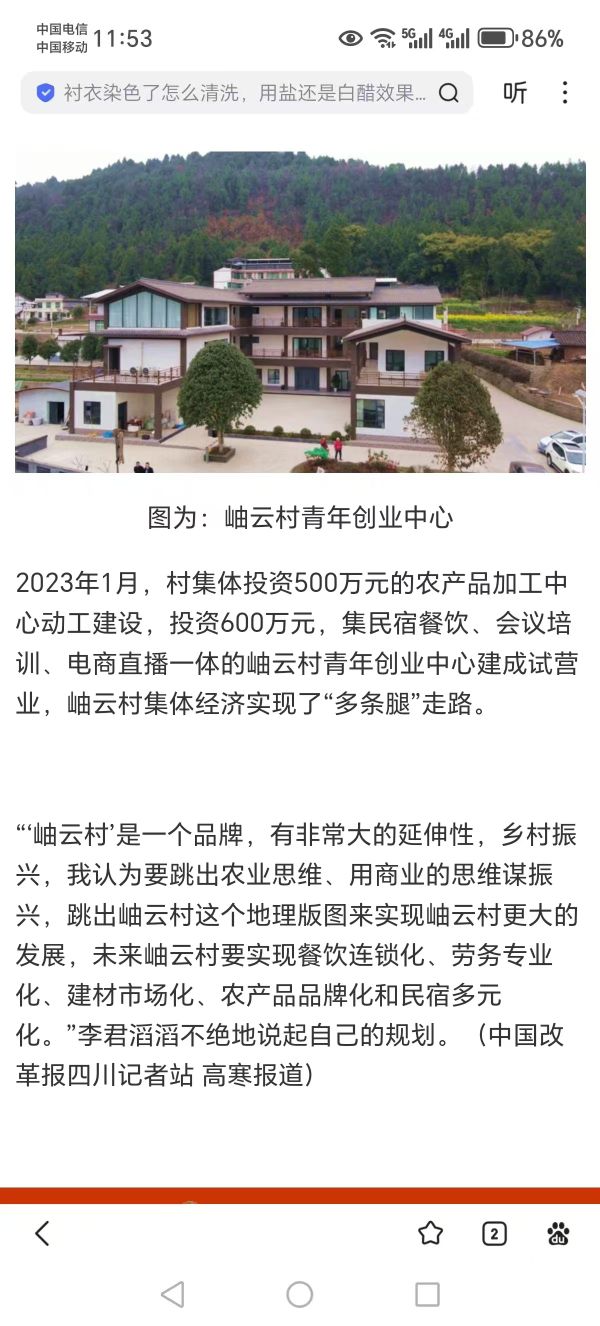This screenshot has height=1326, width=600.
Task: Go back using the browser back arrow
Action: (42, 1233)
